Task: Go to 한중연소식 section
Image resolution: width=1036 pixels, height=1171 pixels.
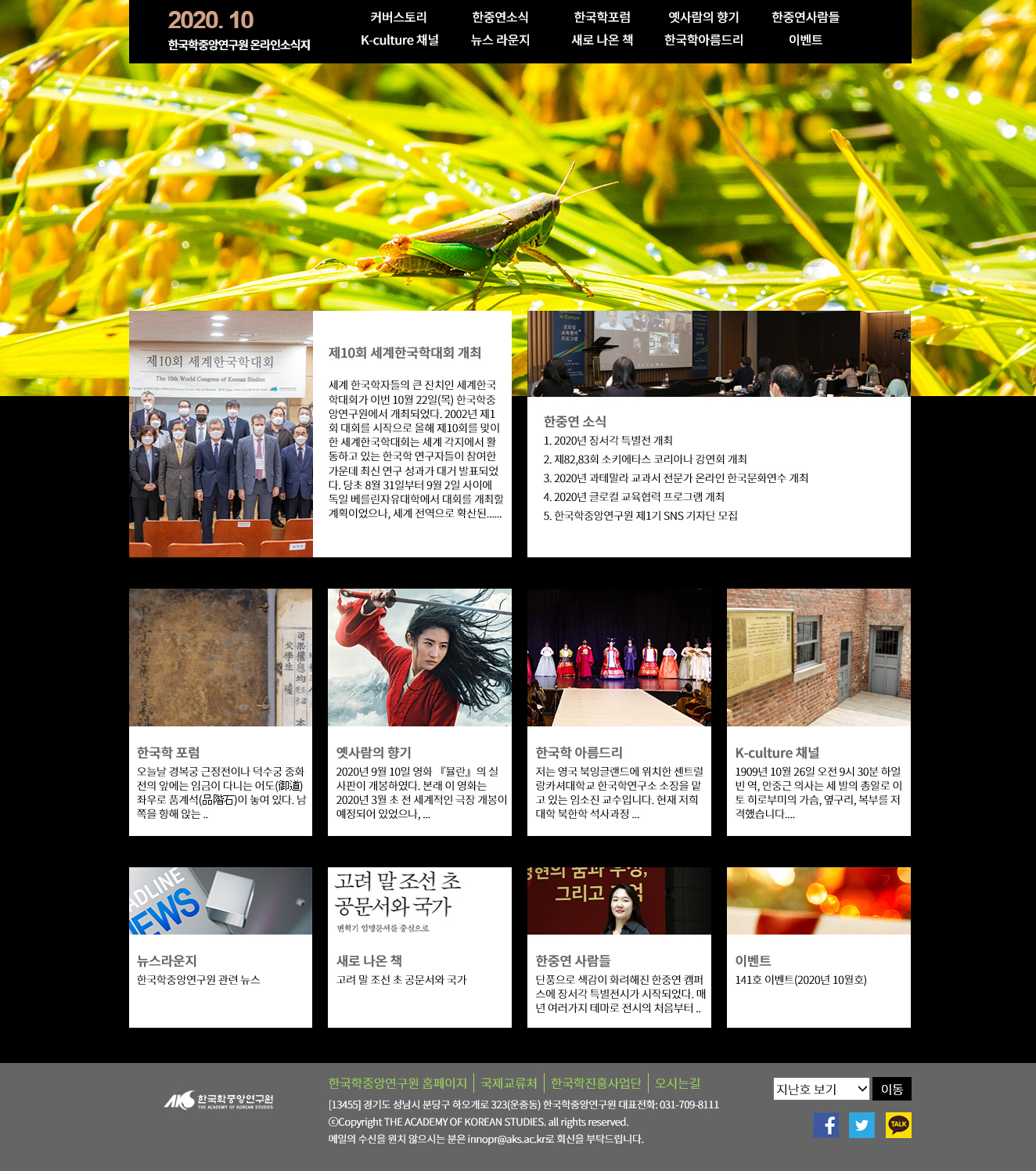Action: [500, 17]
